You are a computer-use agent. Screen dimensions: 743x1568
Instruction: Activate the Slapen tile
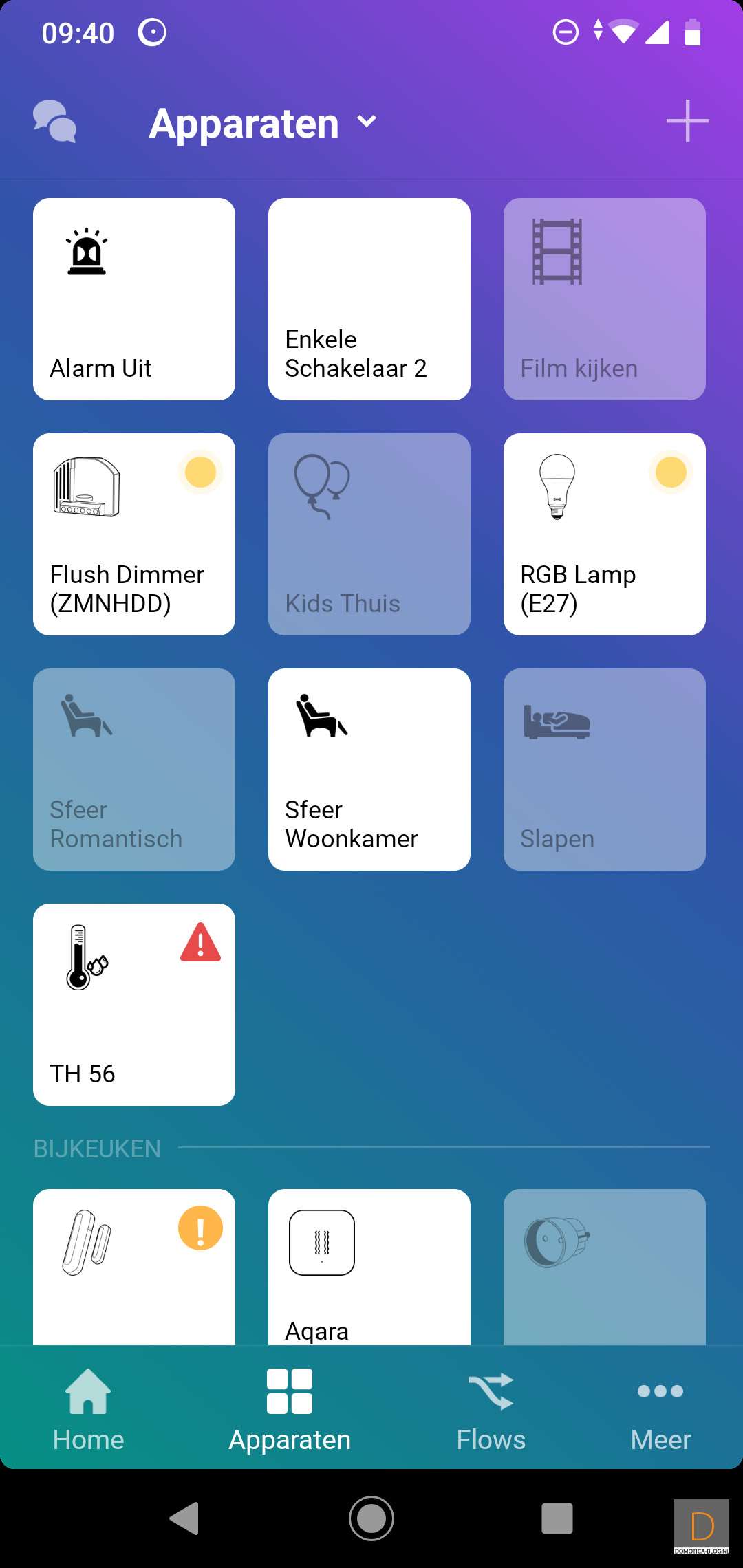point(604,770)
